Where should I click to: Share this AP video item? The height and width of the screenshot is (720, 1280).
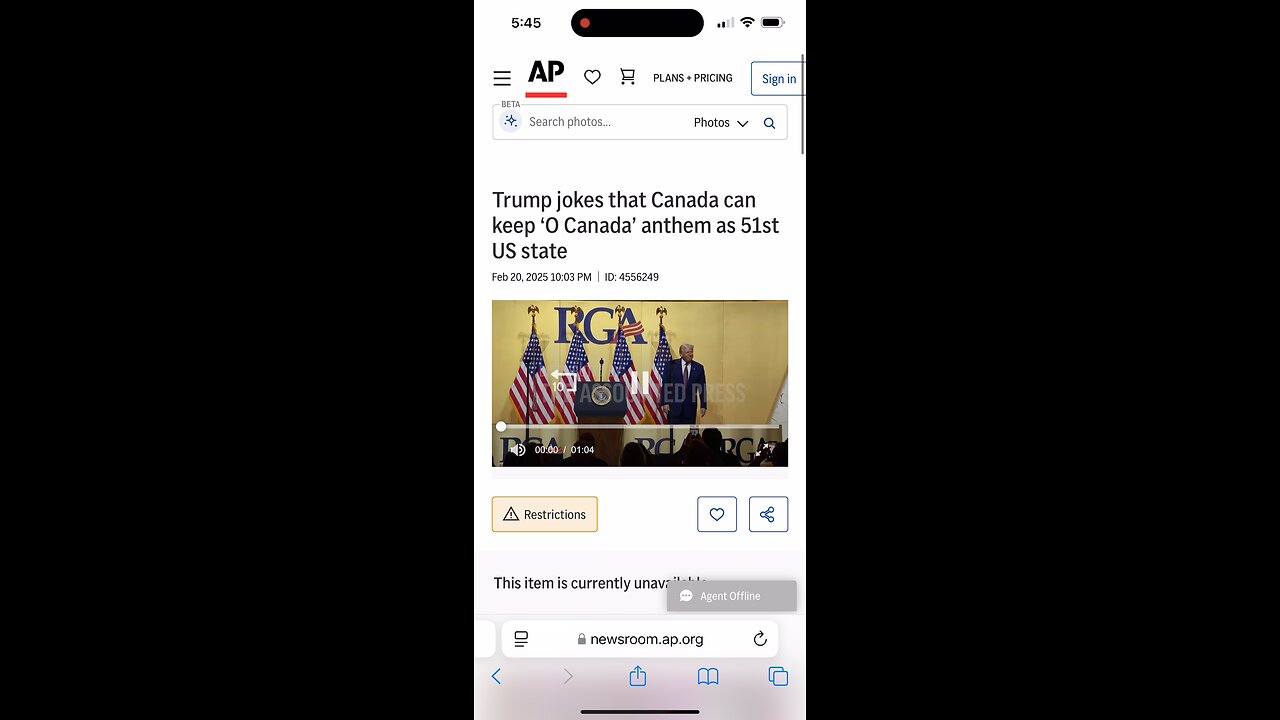click(768, 514)
